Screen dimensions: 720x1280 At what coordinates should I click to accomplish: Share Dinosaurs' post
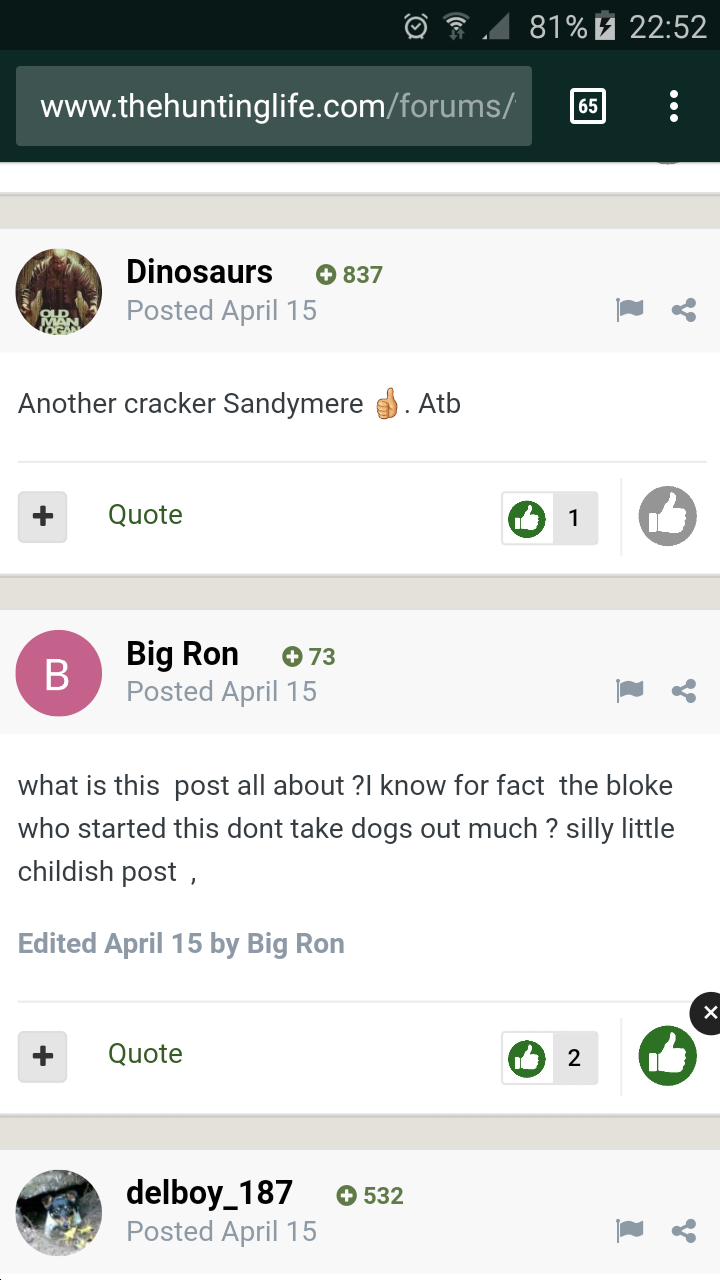point(684,310)
